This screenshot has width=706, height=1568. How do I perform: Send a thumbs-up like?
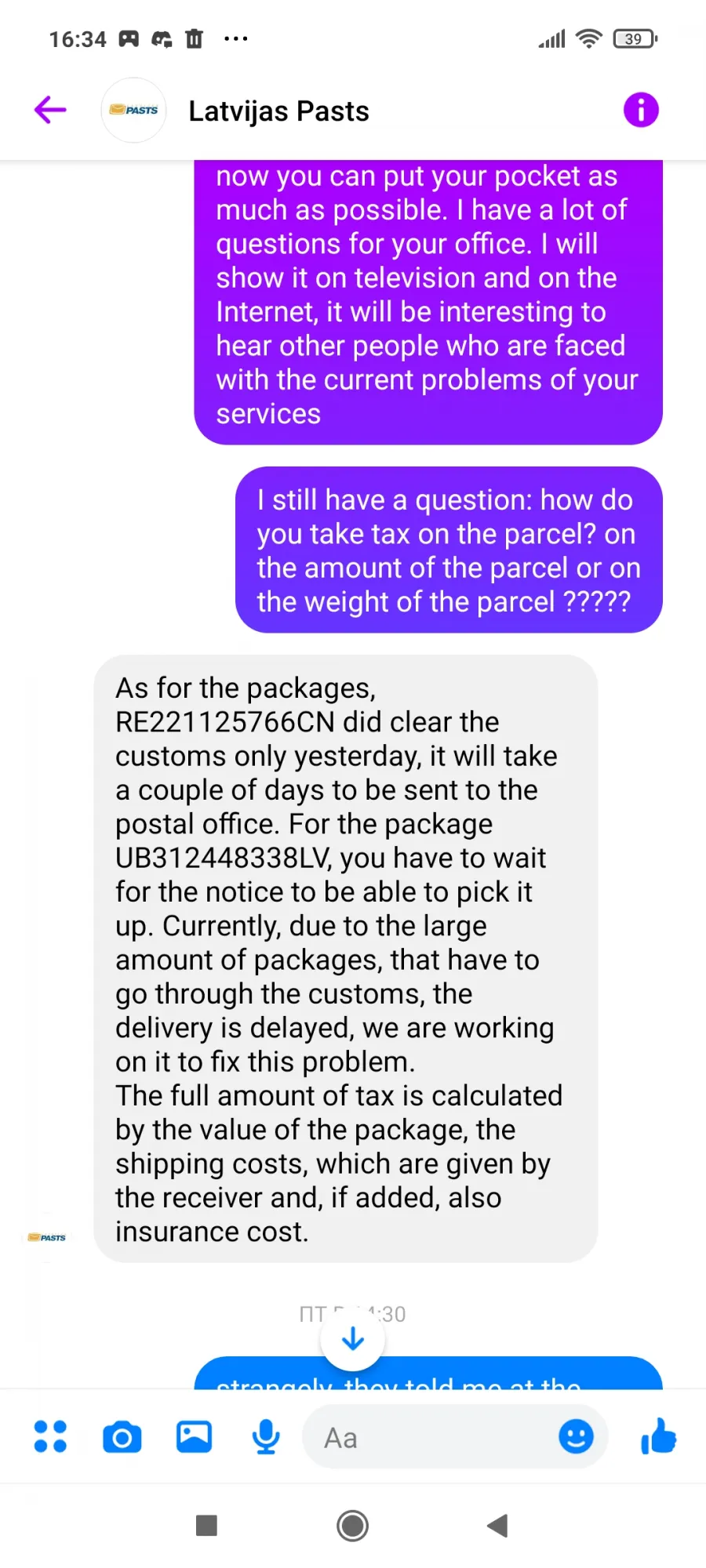tap(658, 1436)
